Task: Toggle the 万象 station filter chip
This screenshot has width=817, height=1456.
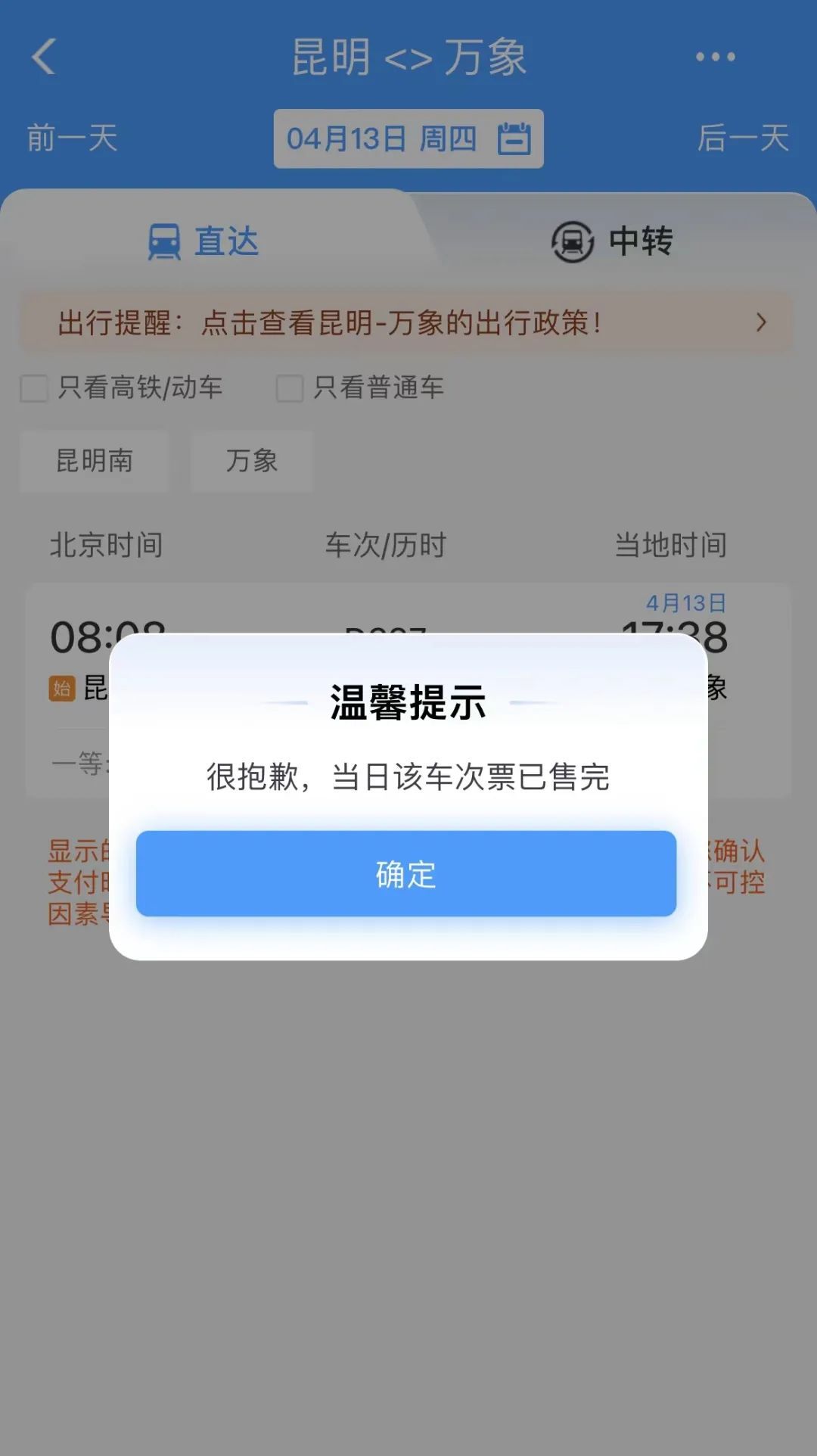Action: [252, 462]
